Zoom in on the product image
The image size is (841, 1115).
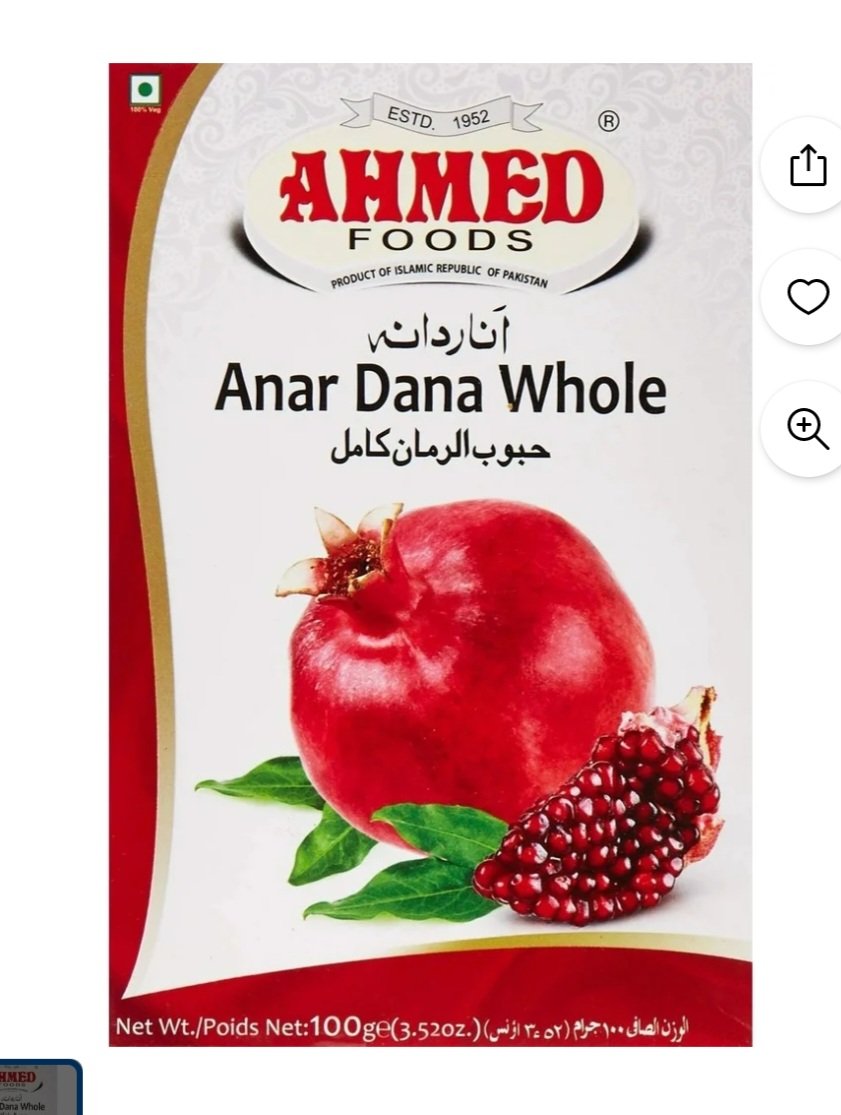click(808, 429)
